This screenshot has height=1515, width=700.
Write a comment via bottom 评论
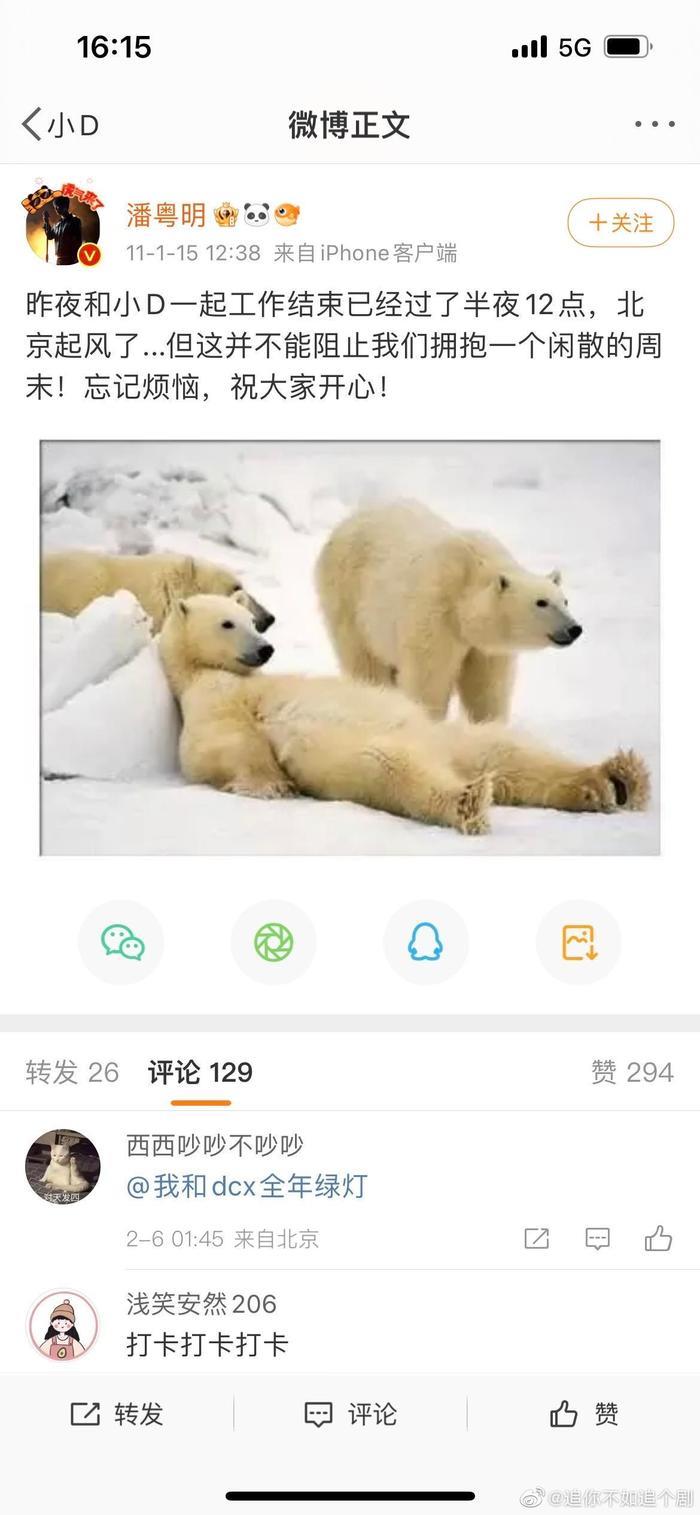point(350,1414)
